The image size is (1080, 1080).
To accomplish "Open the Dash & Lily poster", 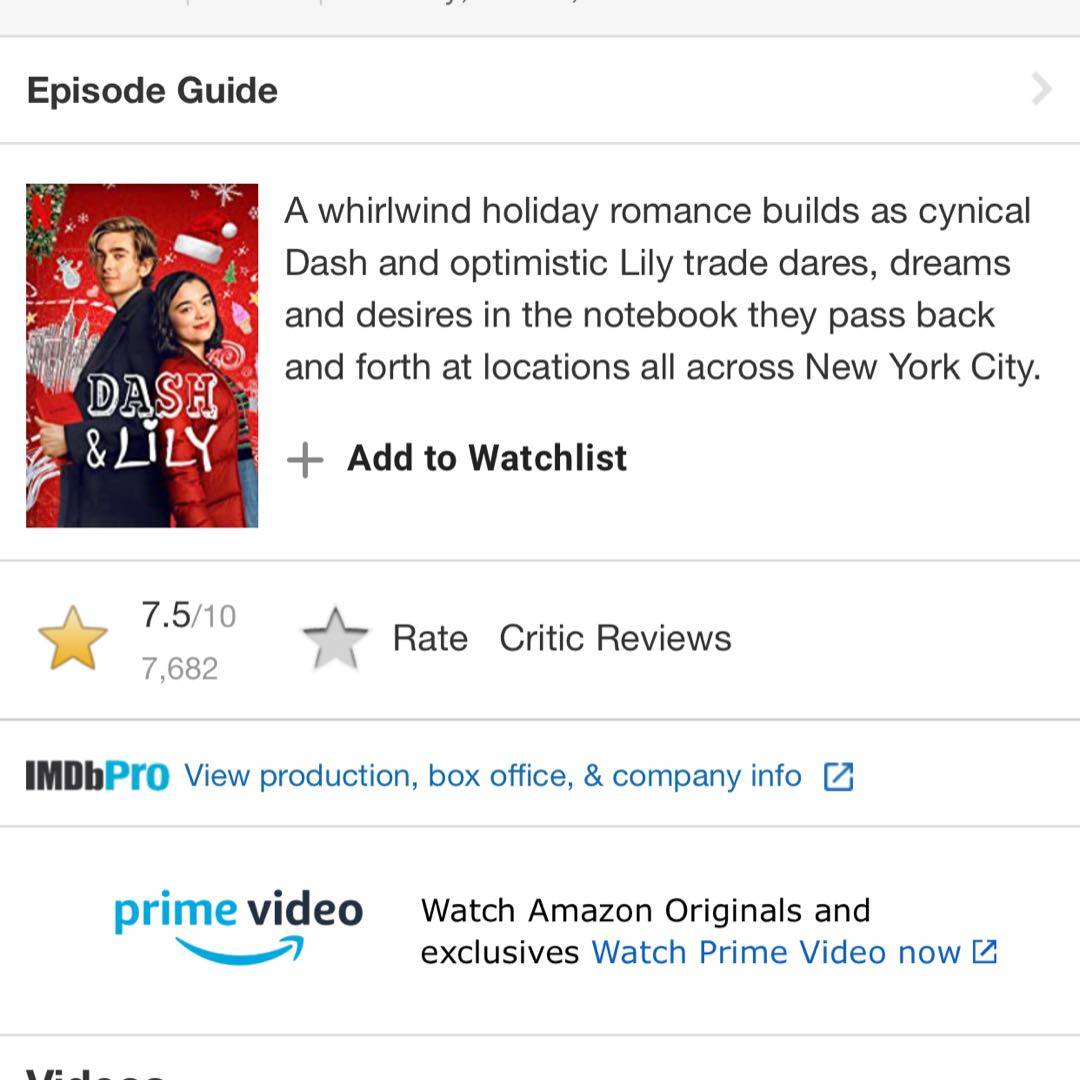I will (142, 355).
